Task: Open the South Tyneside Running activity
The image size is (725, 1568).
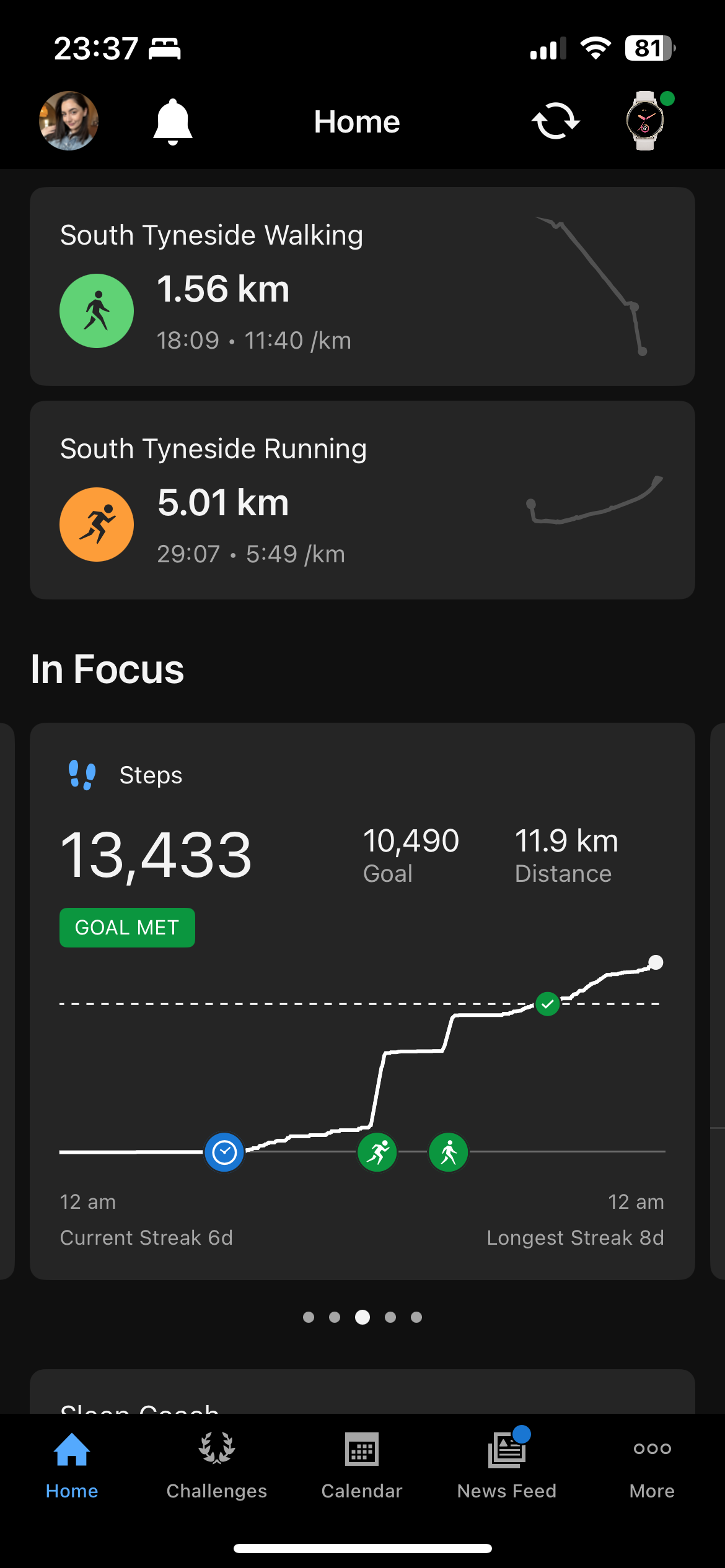Action: pyautogui.click(x=362, y=500)
